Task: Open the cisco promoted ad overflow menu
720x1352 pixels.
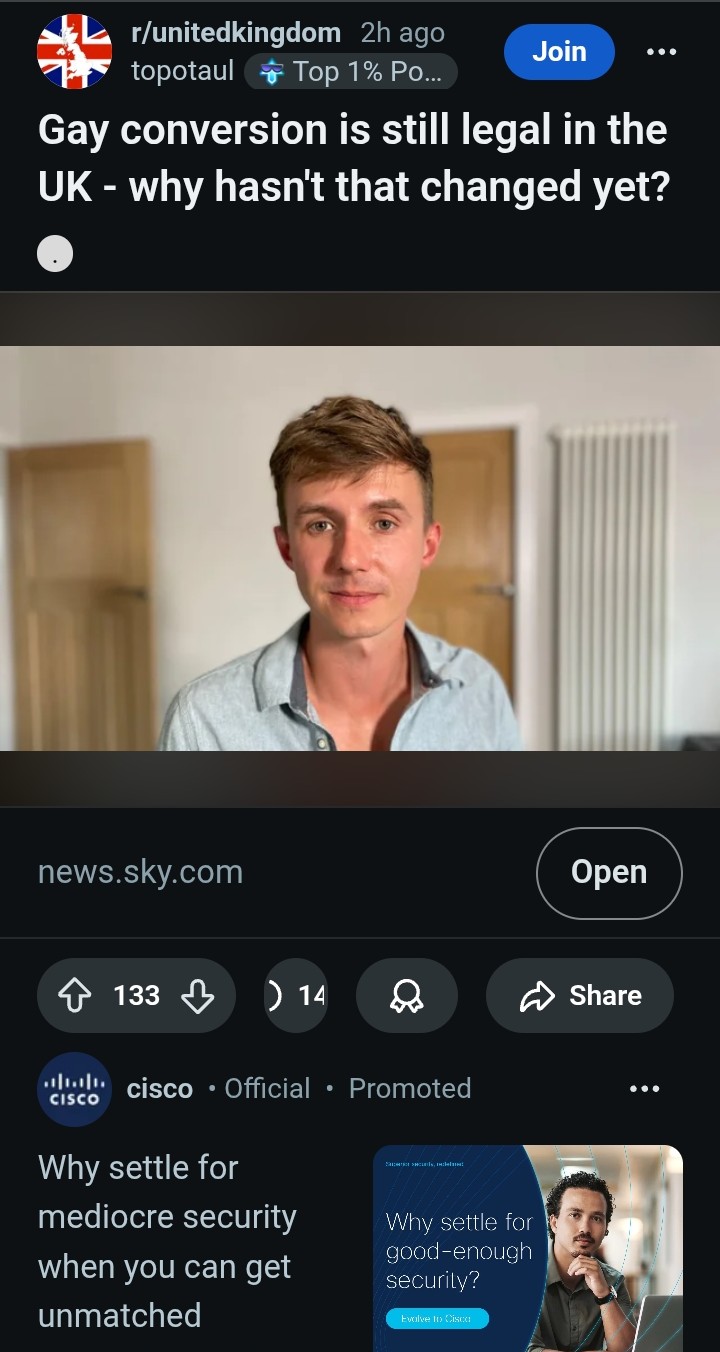Action: click(x=644, y=1088)
